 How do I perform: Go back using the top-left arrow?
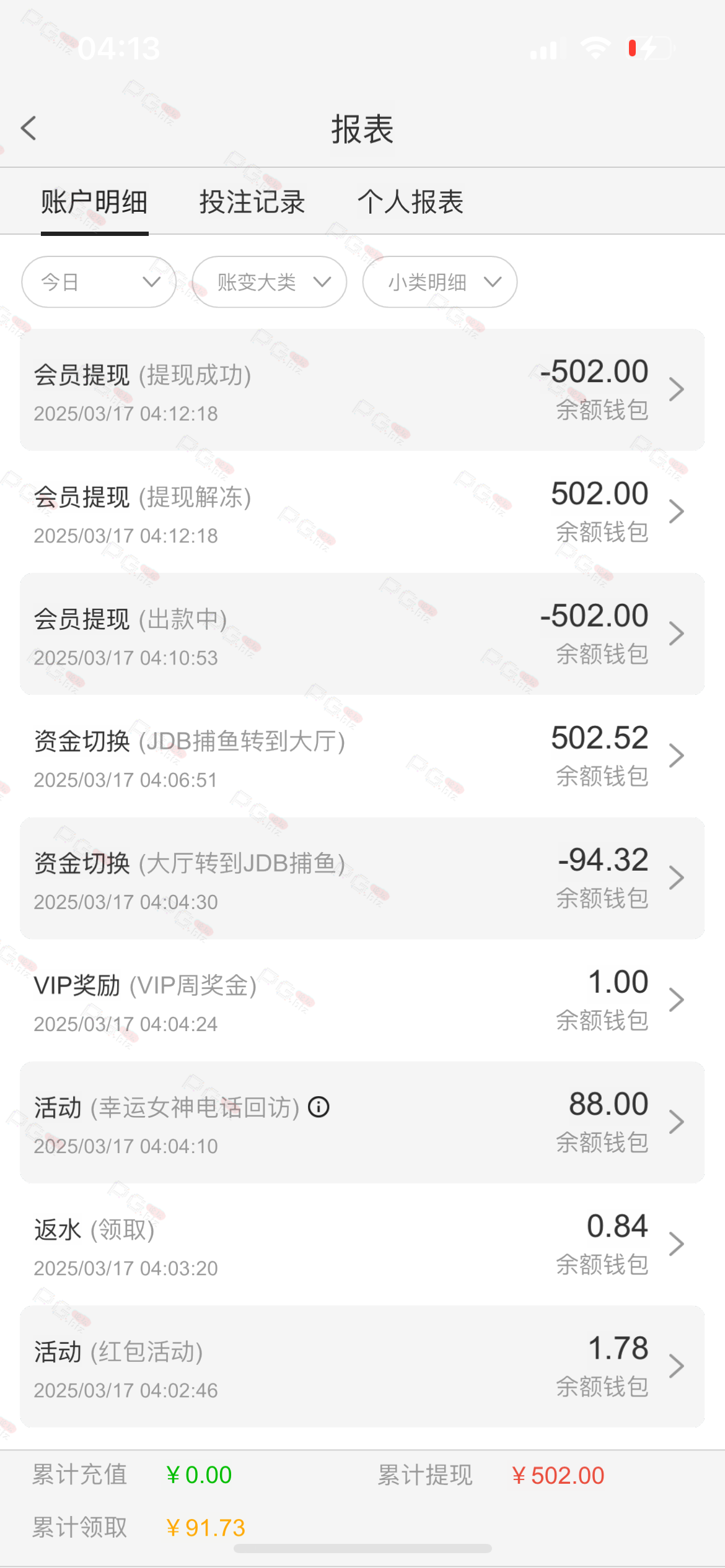coord(29,128)
